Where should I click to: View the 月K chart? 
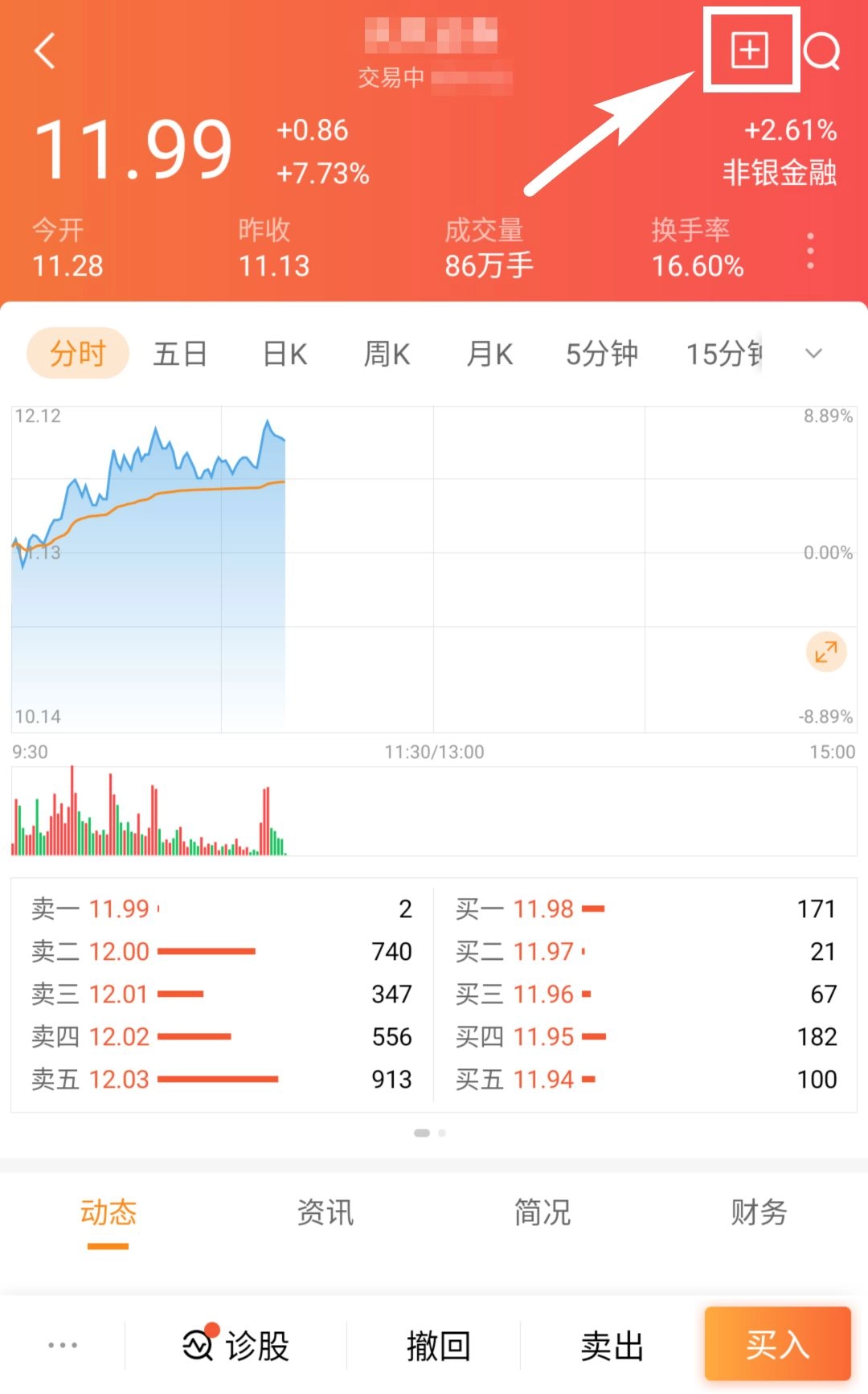(489, 354)
